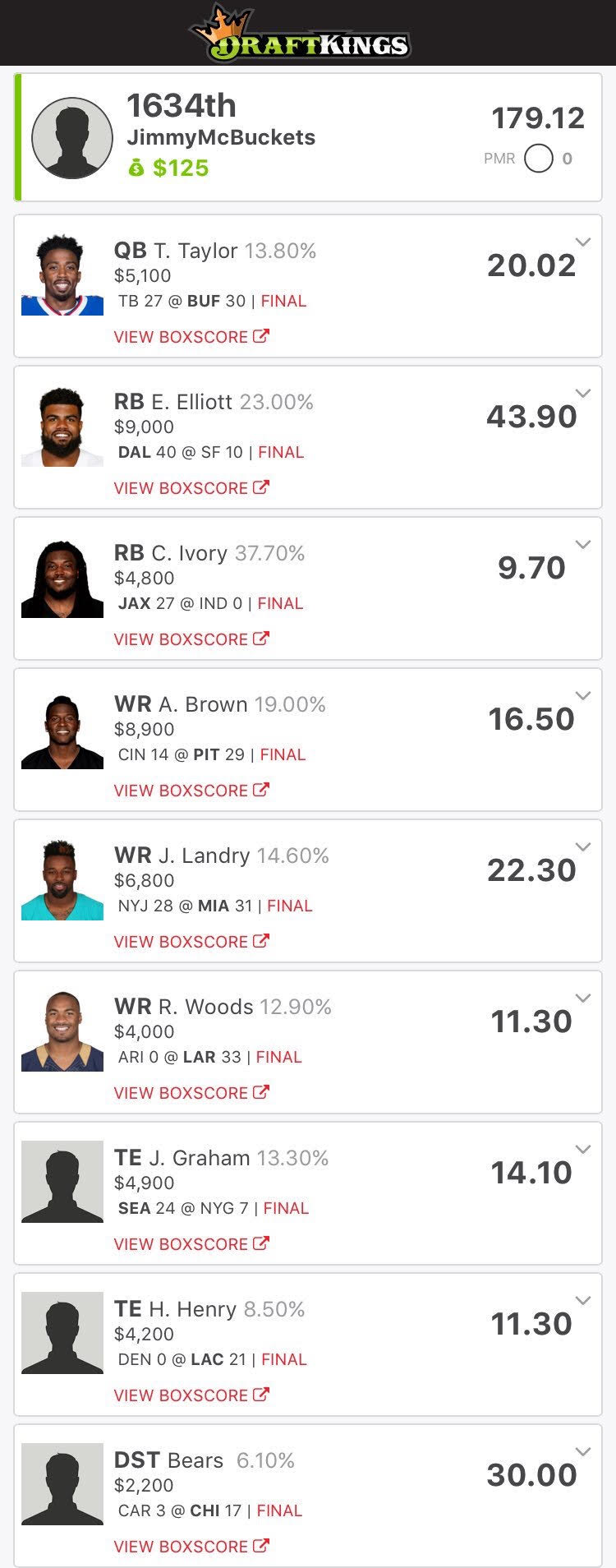Expand J. Landry's player card
Viewport: 616px width, 1568px height.
click(583, 847)
